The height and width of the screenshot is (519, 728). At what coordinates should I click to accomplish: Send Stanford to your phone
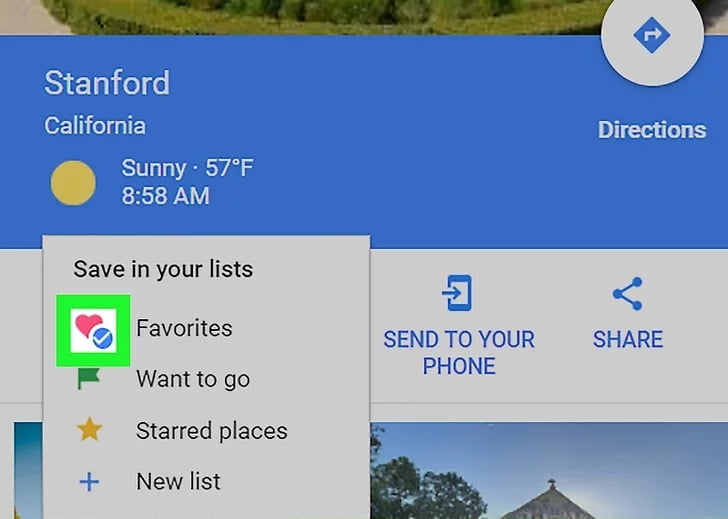click(x=458, y=325)
